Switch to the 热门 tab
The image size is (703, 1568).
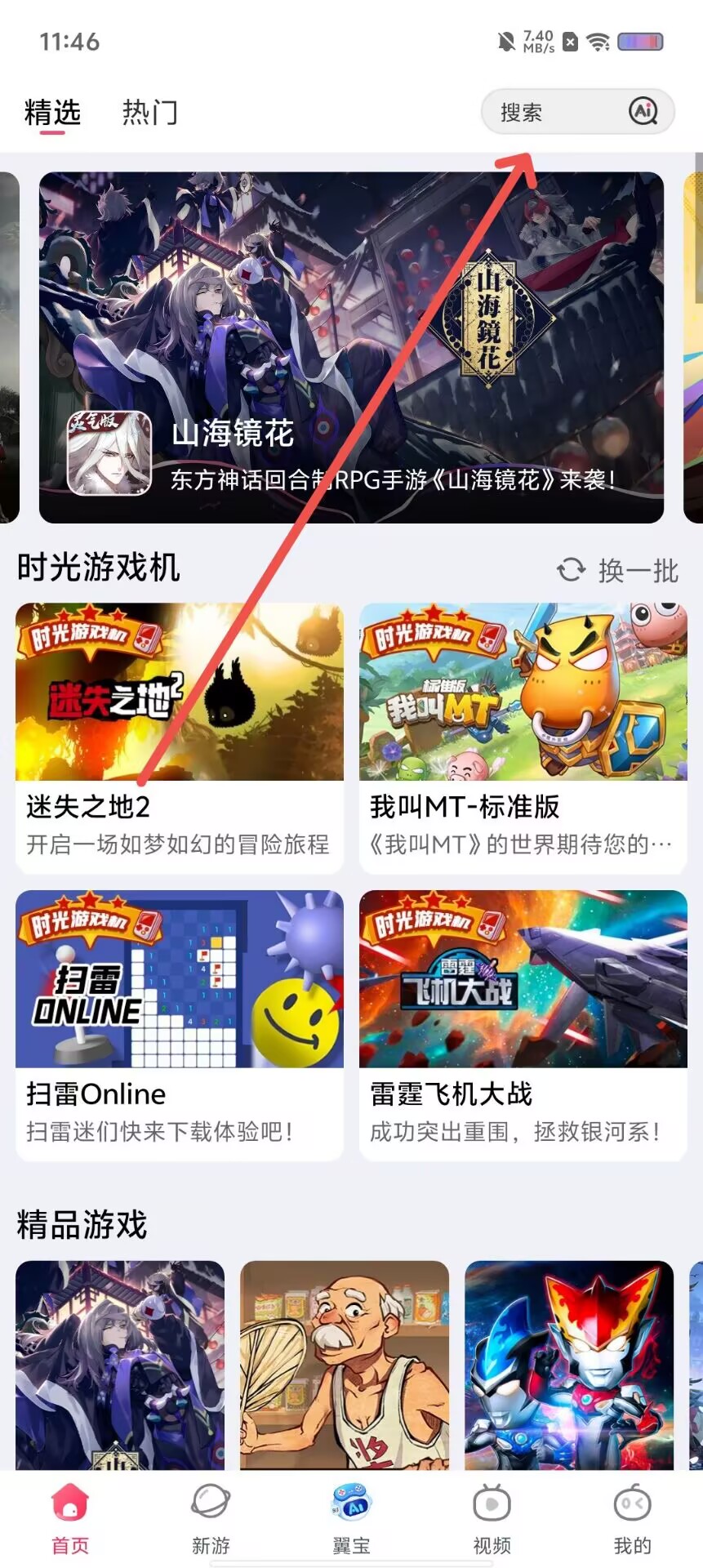pos(149,112)
